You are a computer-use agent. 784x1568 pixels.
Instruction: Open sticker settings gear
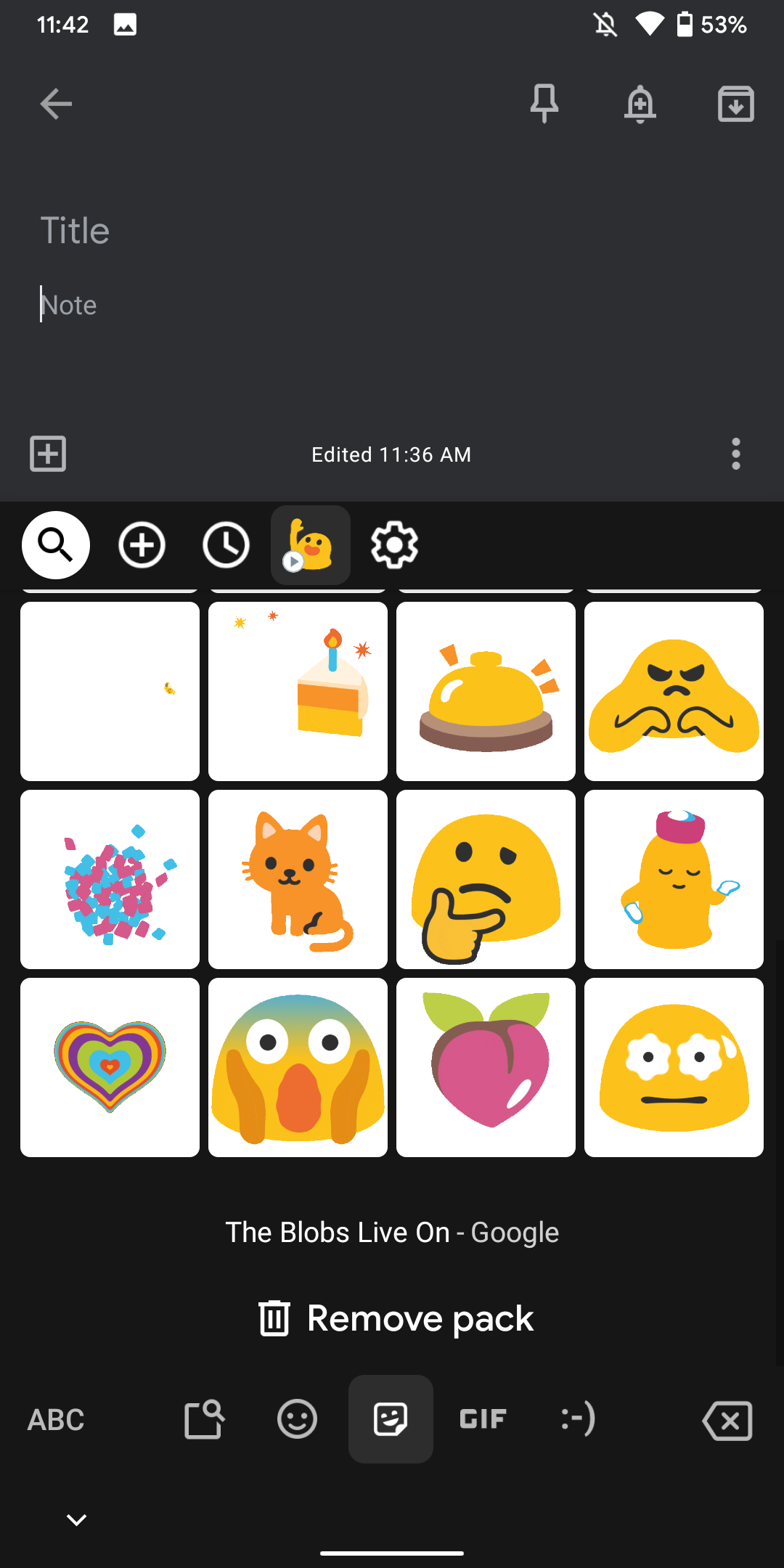coord(394,545)
